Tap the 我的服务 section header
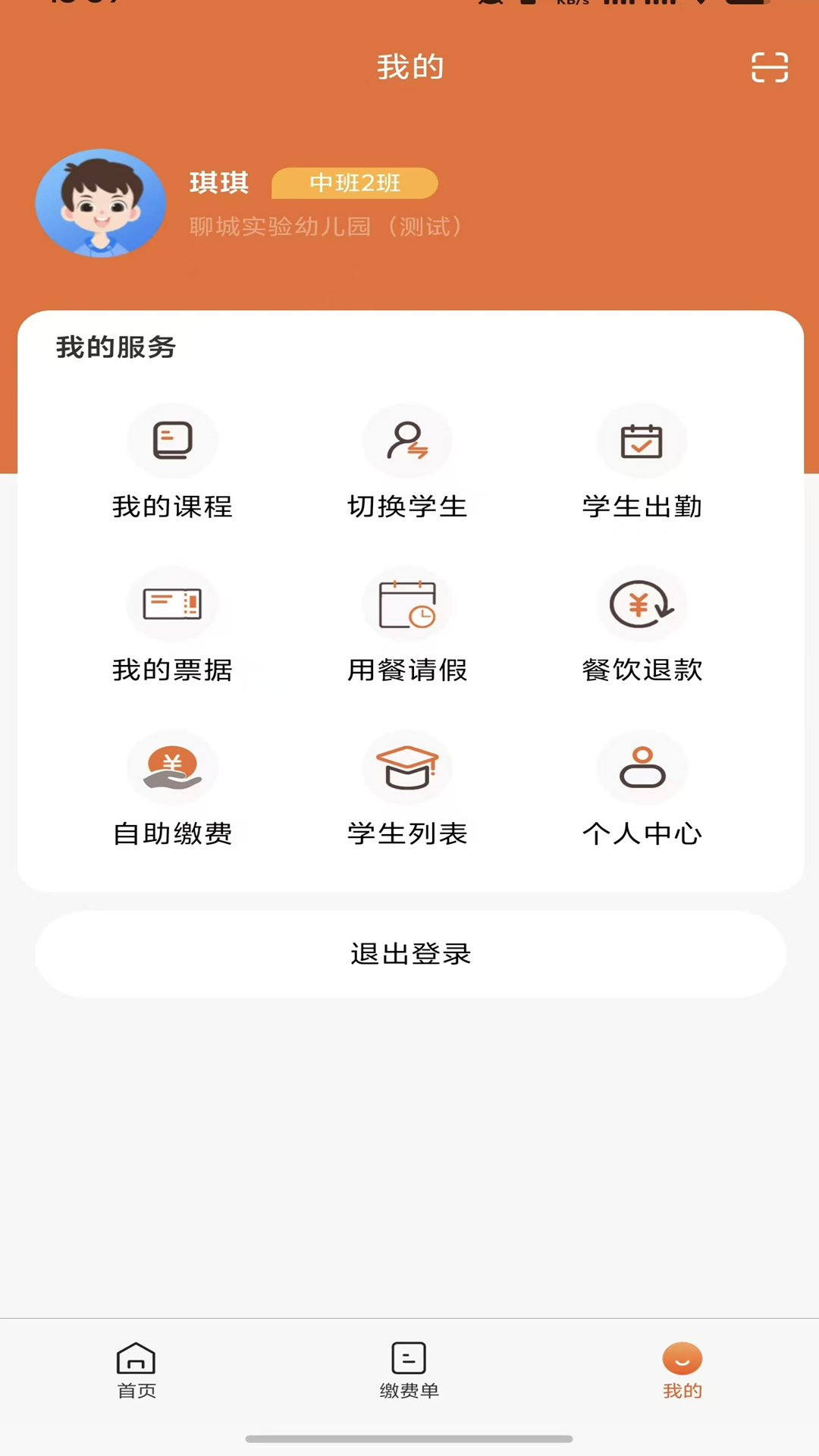 (x=116, y=348)
